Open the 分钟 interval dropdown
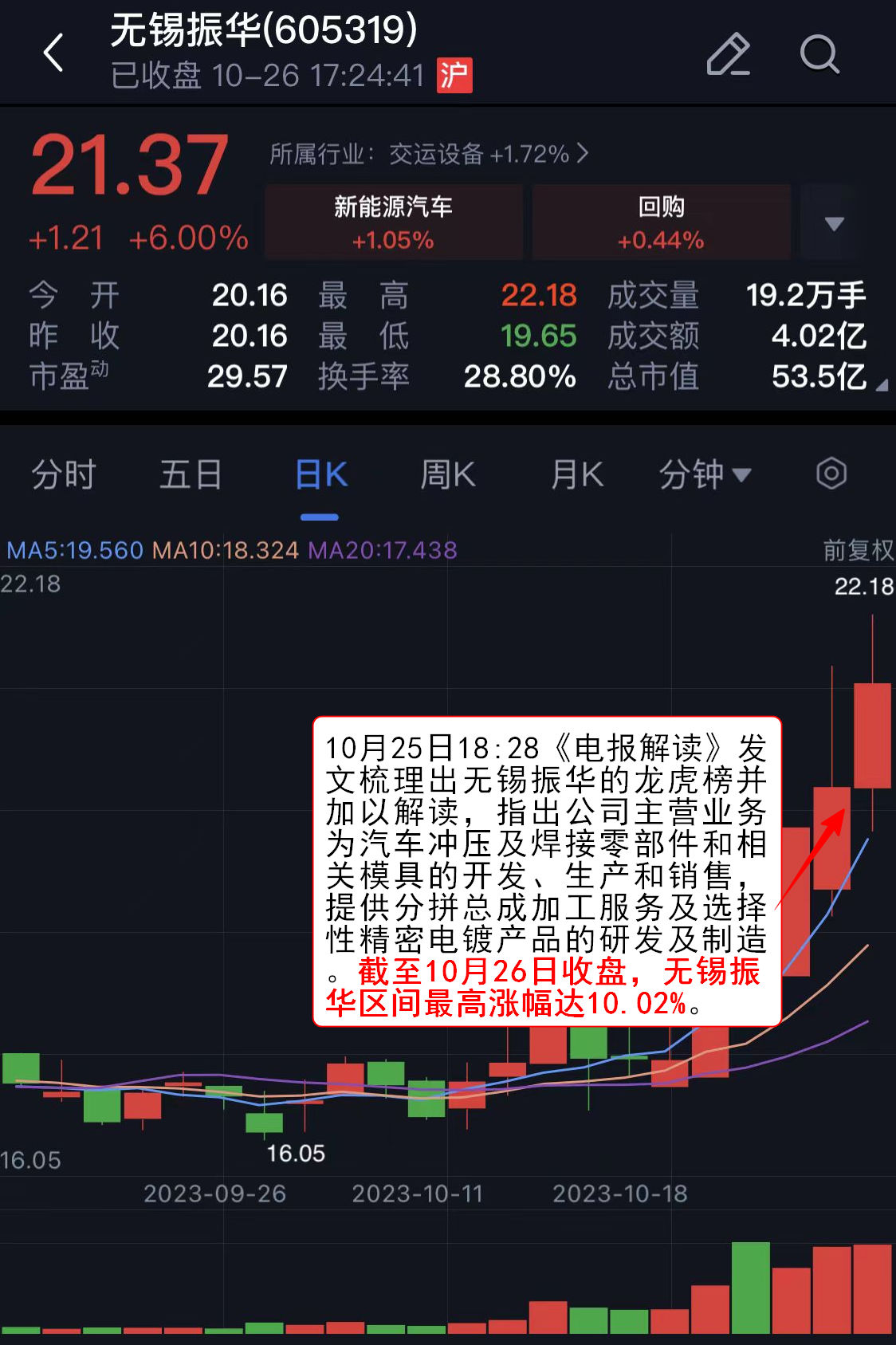 click(x=705, y=474)
